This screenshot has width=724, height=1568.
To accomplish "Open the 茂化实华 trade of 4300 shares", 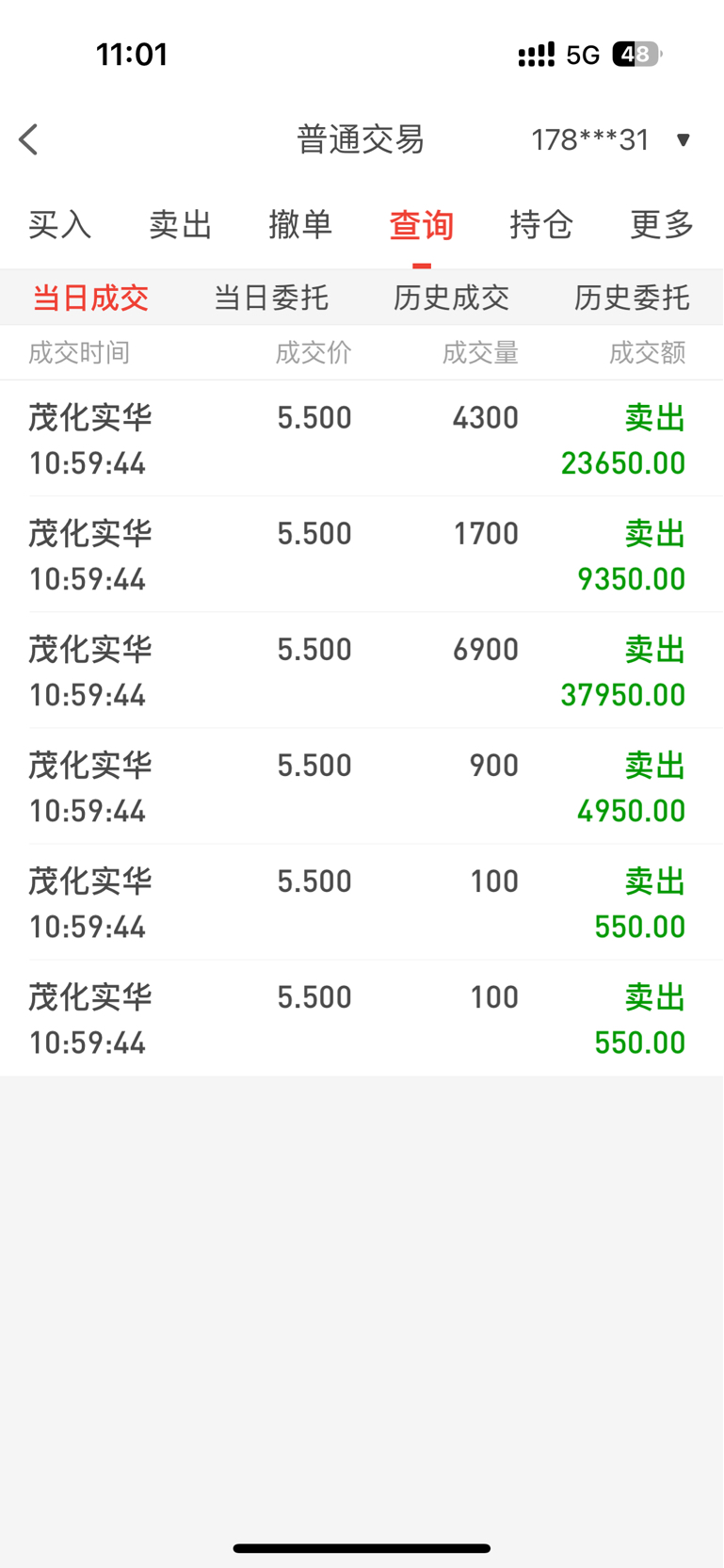I will pyautogui.click(x=362, y=439).
